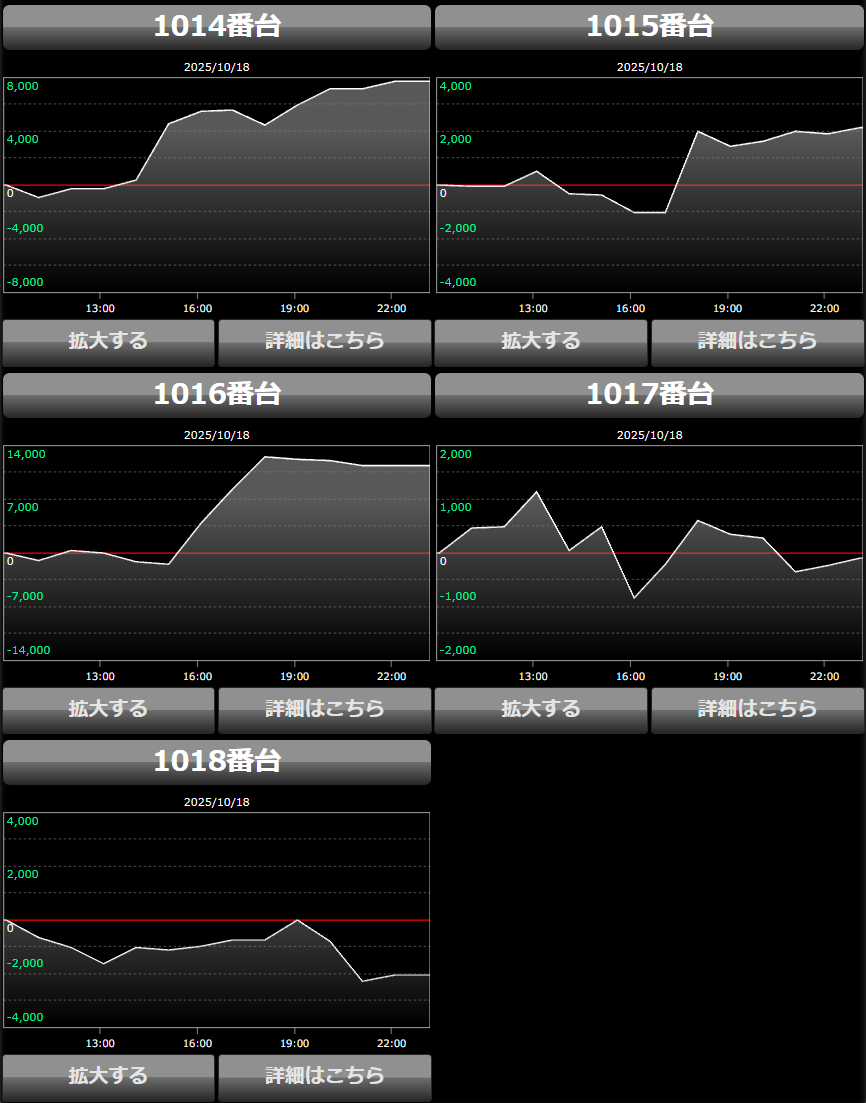The height and width of the screenshot is (1103, 866).
Task: Enlarge the 1017番台 graph with 拡大する
Action: pos(541,710)
